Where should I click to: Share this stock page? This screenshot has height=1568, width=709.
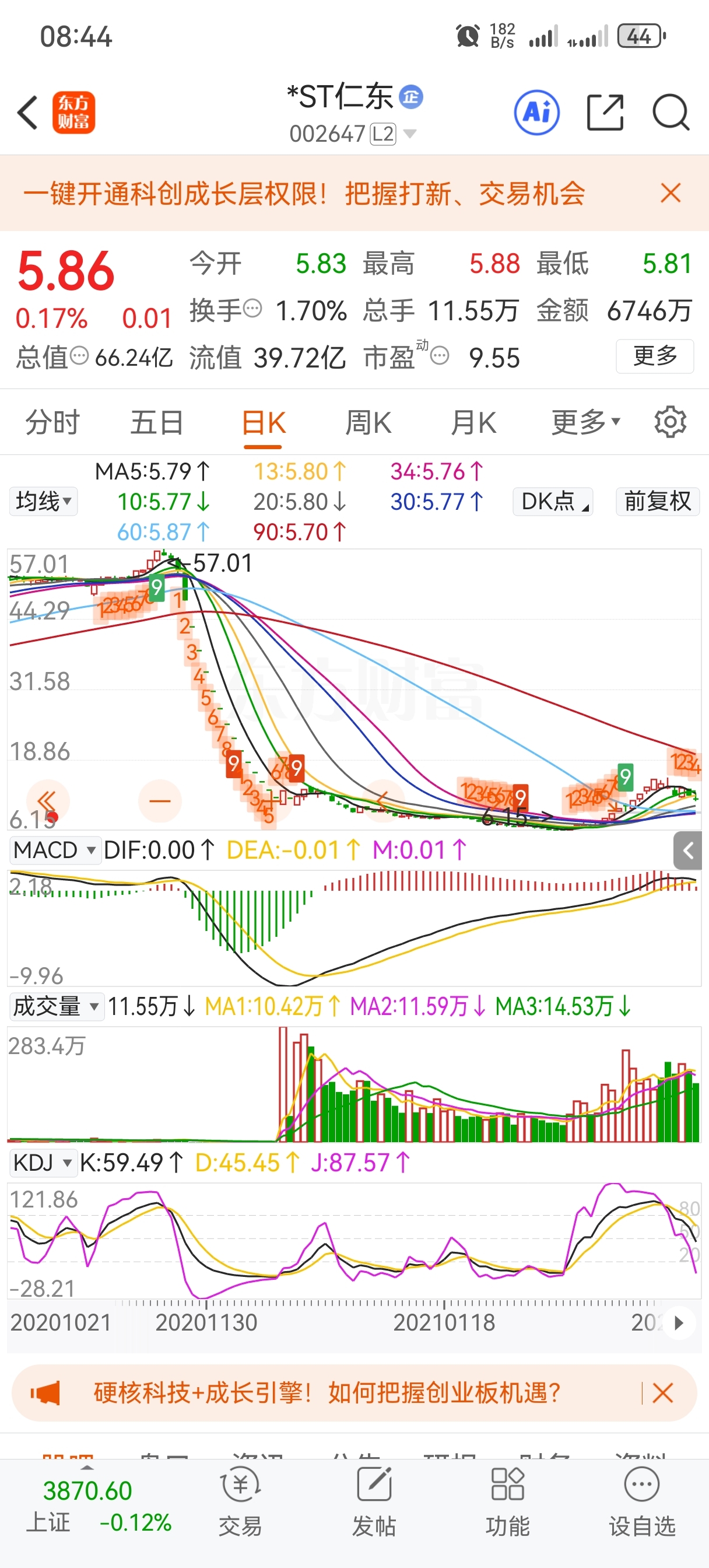(605, 113)
